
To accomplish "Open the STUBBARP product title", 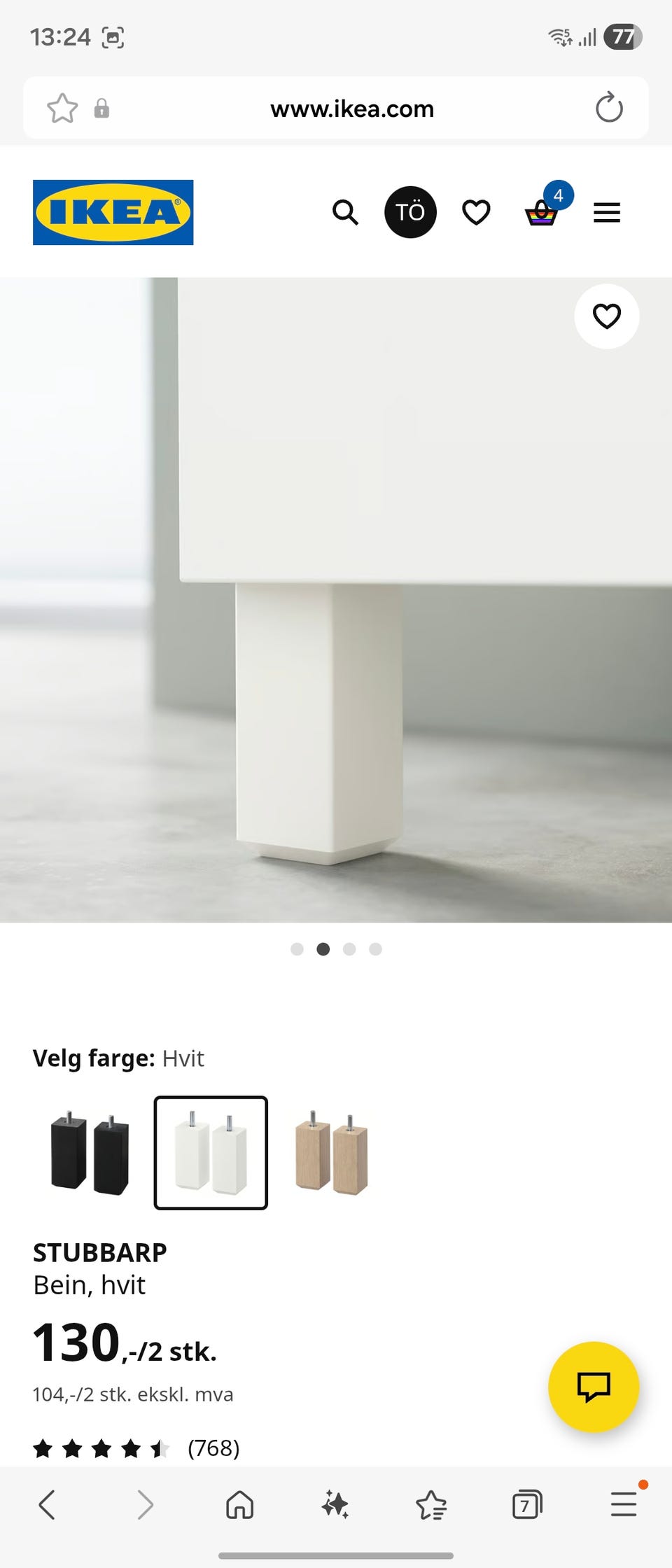I will [99, 1251].
